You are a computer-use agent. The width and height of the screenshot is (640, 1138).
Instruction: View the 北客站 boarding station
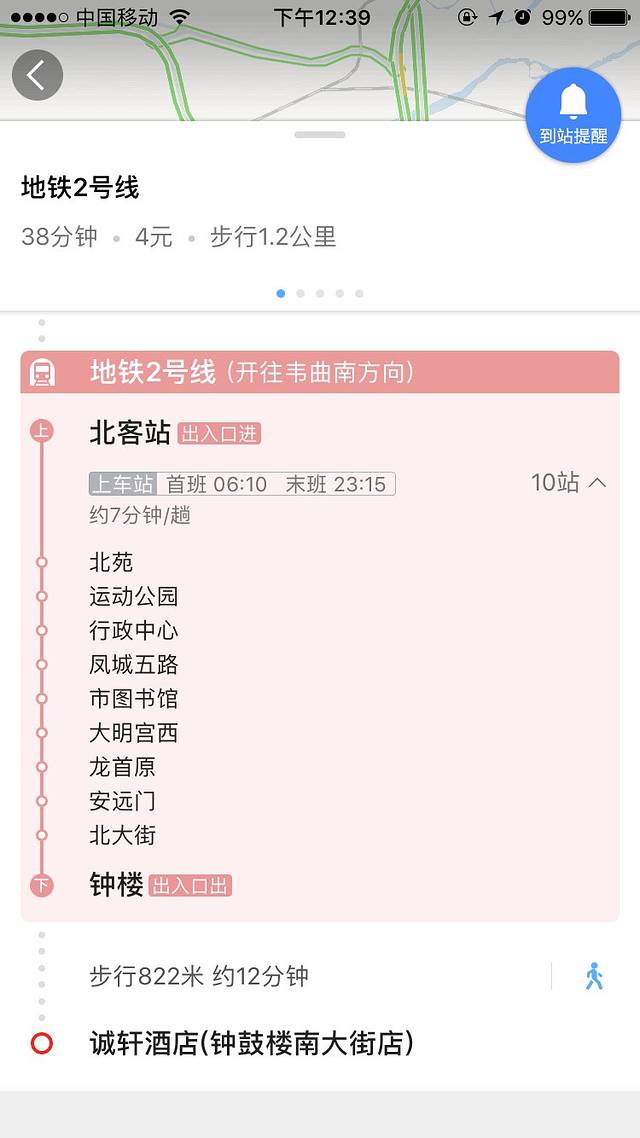(130, 433)
